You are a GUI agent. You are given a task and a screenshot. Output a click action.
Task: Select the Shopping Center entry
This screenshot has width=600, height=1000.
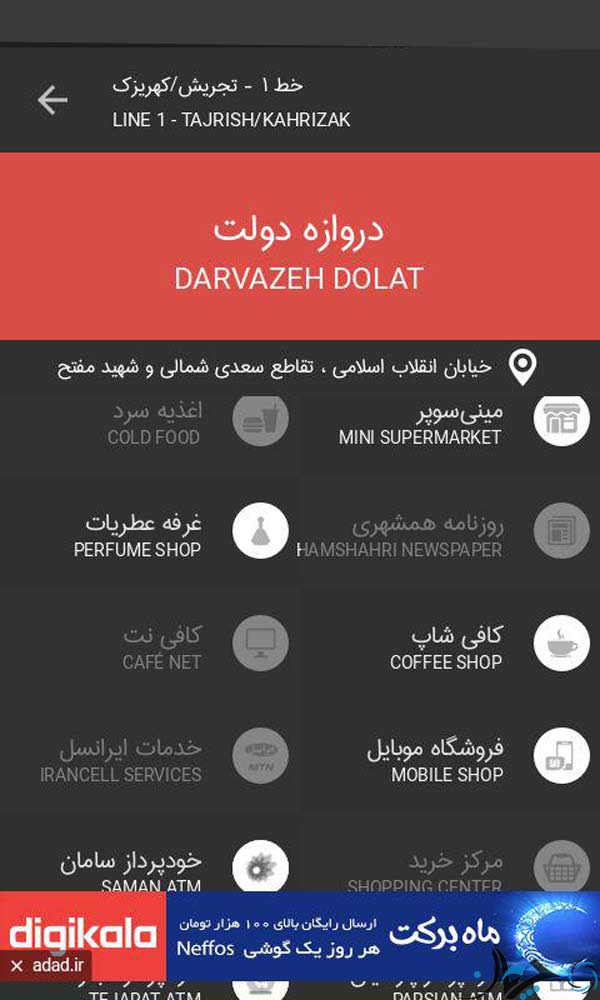click(450, 866)
